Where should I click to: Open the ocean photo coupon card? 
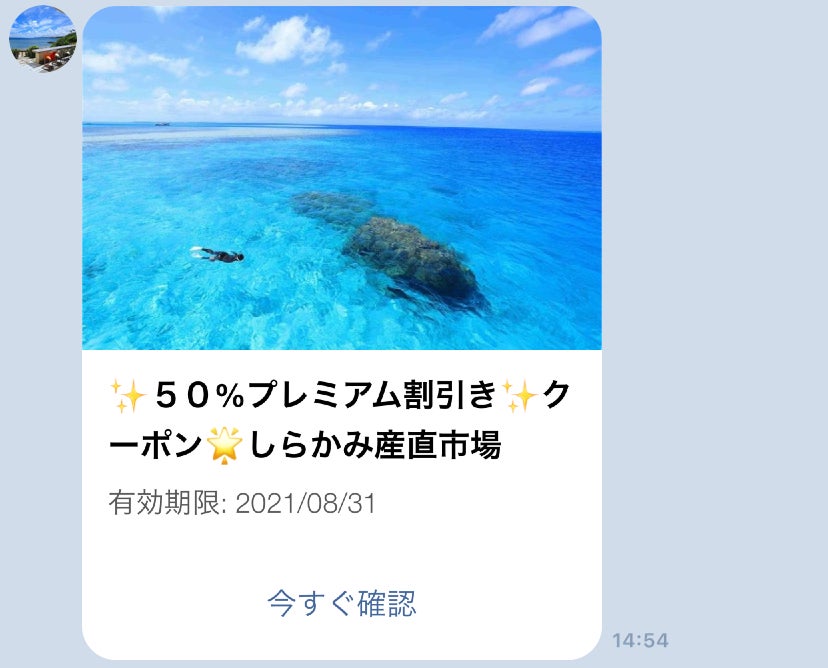coord(342,180)
